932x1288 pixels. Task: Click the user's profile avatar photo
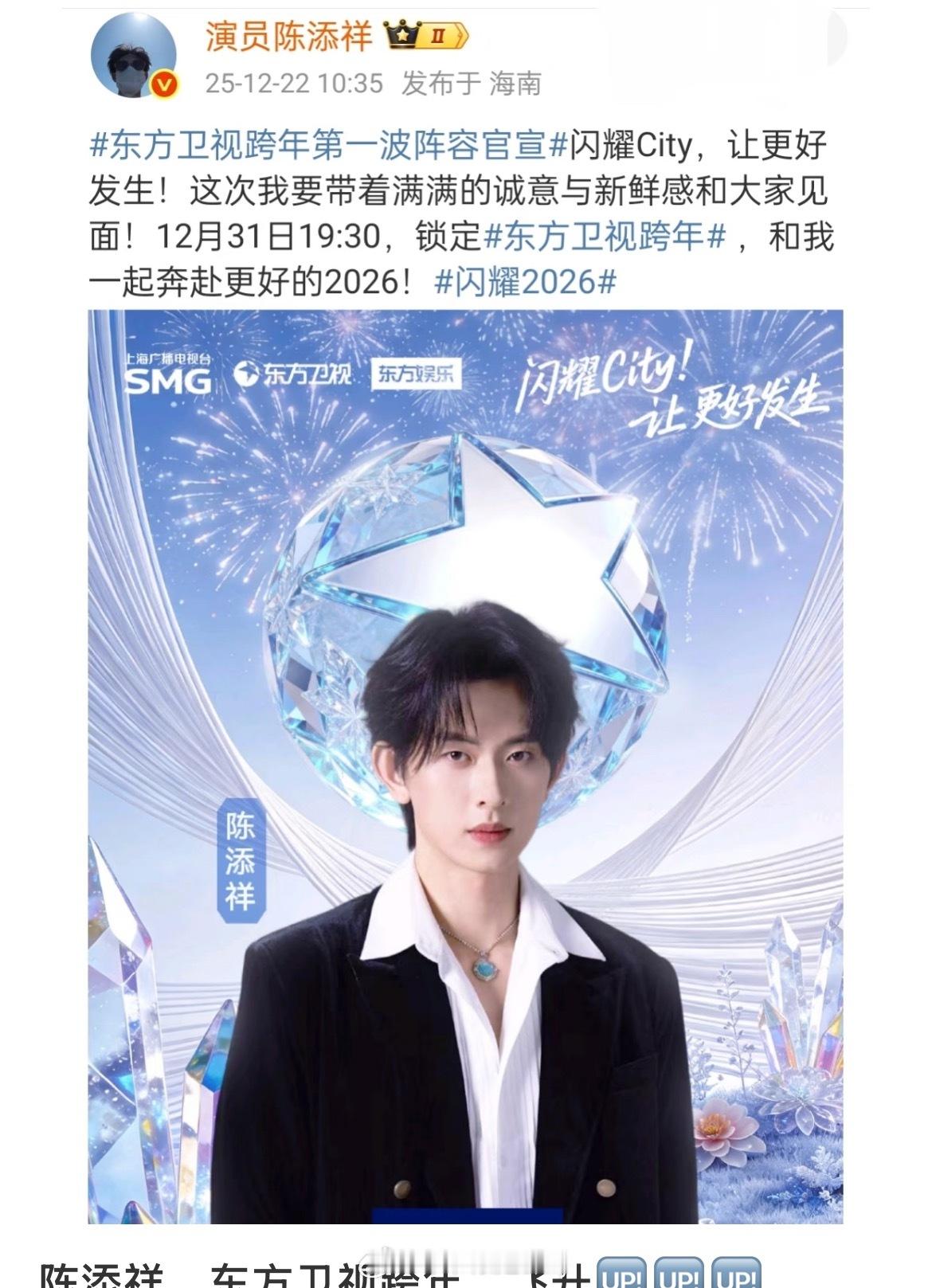134,56
